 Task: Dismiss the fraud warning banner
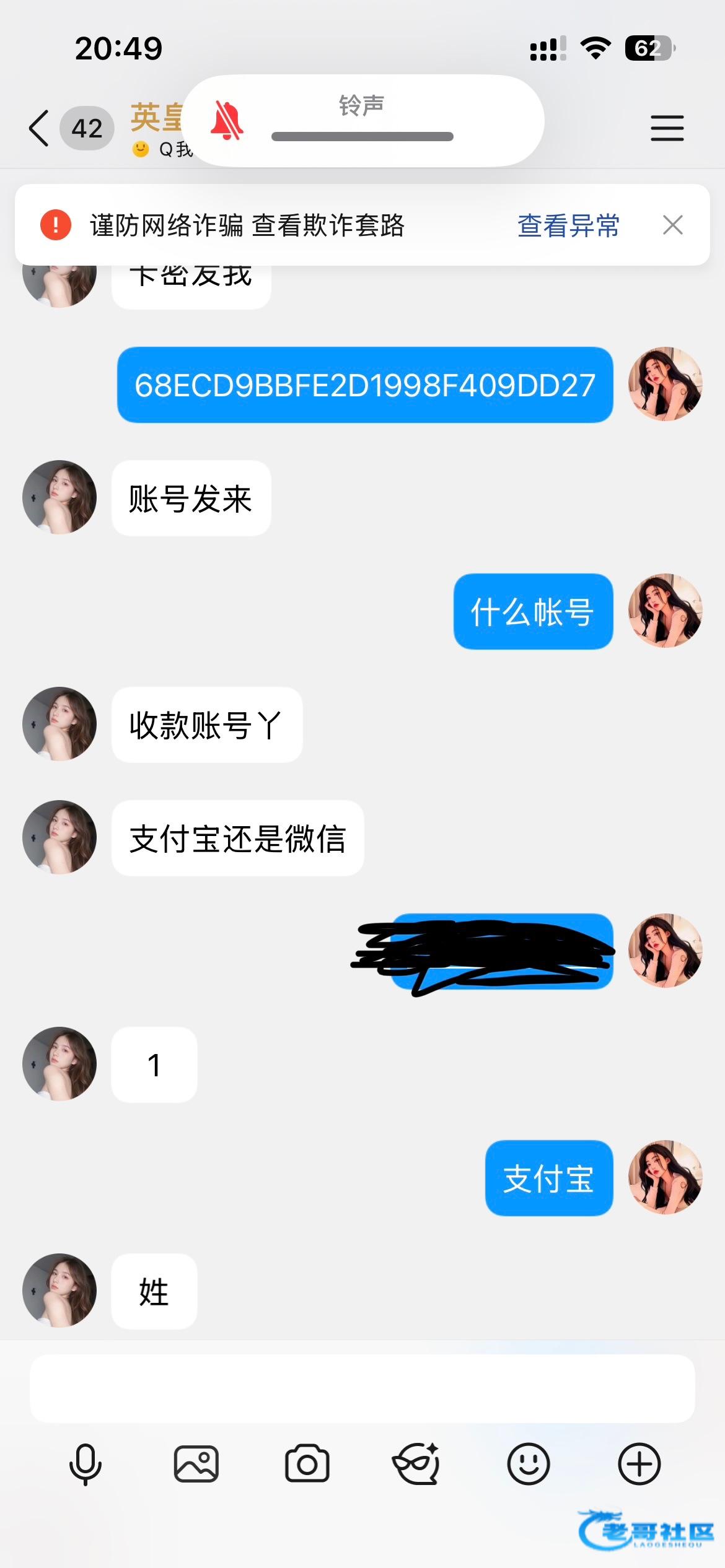pos(672,225)
